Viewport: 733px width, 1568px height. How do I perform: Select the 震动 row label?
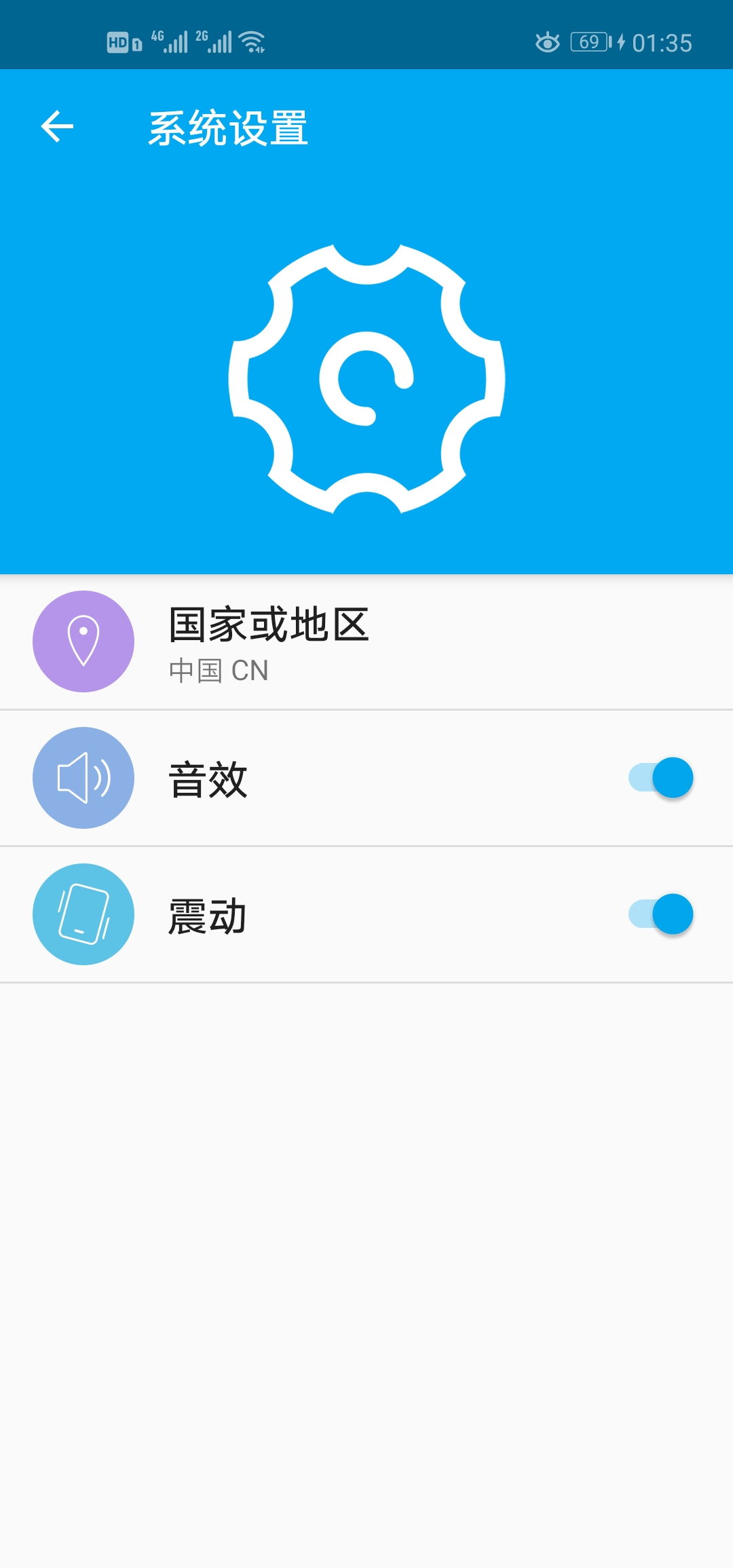point(208,914)
